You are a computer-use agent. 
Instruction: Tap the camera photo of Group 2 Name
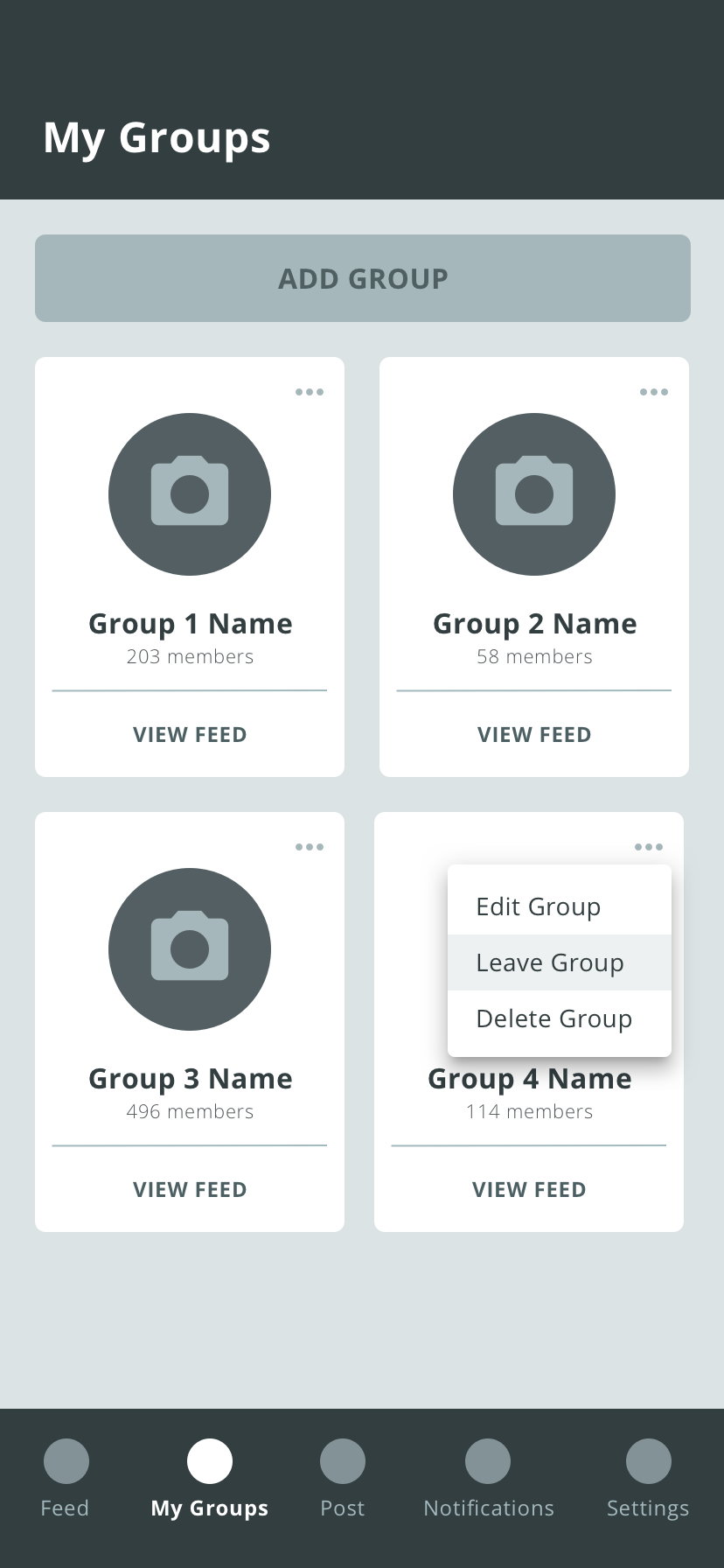(x=534, y=494)
